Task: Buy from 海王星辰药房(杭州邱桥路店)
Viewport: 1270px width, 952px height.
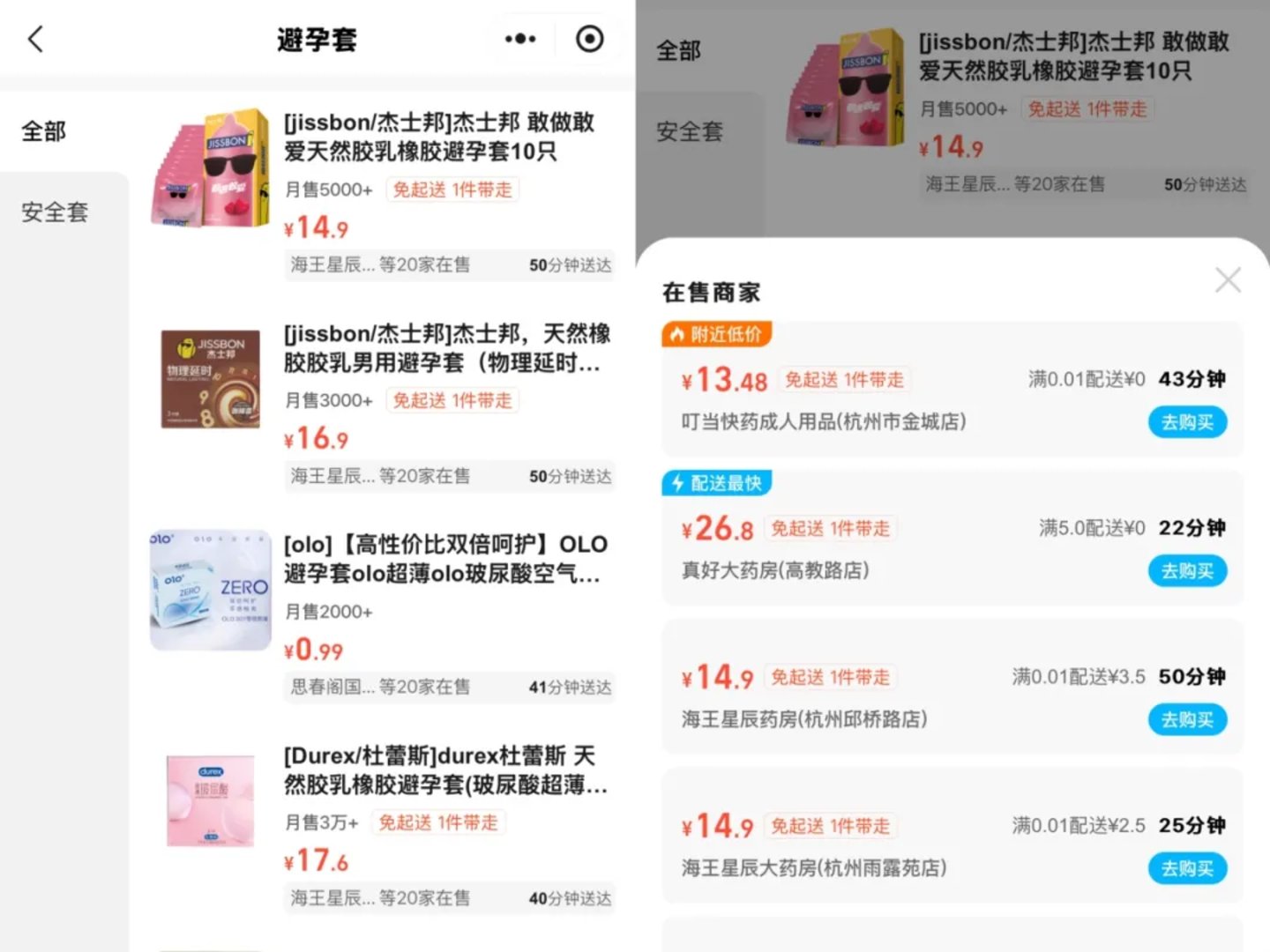Action: (1187, 719)
